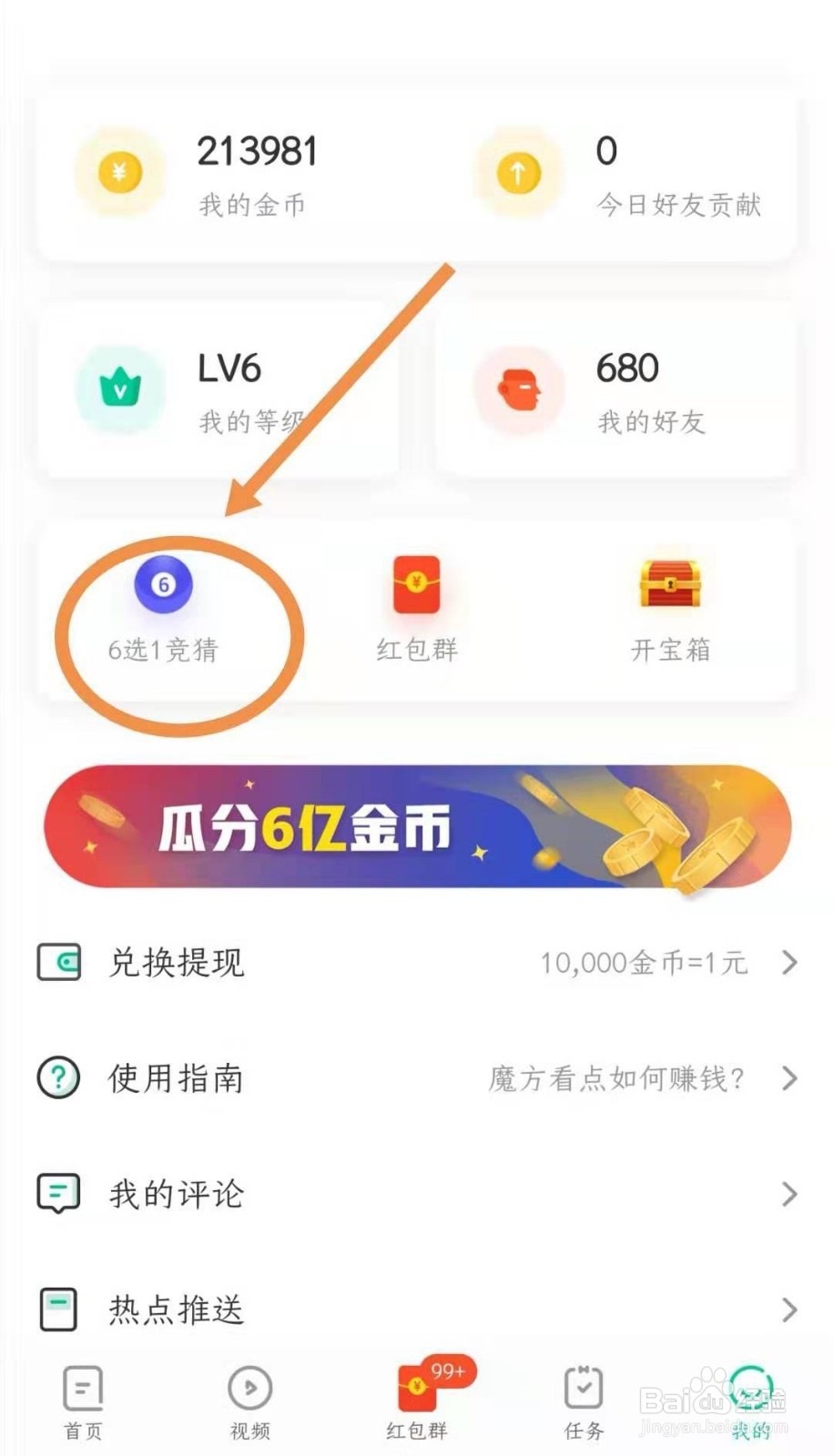Viewport: 834px width, 1456px height.
Task: Open the 开宝箱 treasure chest icon
Action: pos(670,587)
